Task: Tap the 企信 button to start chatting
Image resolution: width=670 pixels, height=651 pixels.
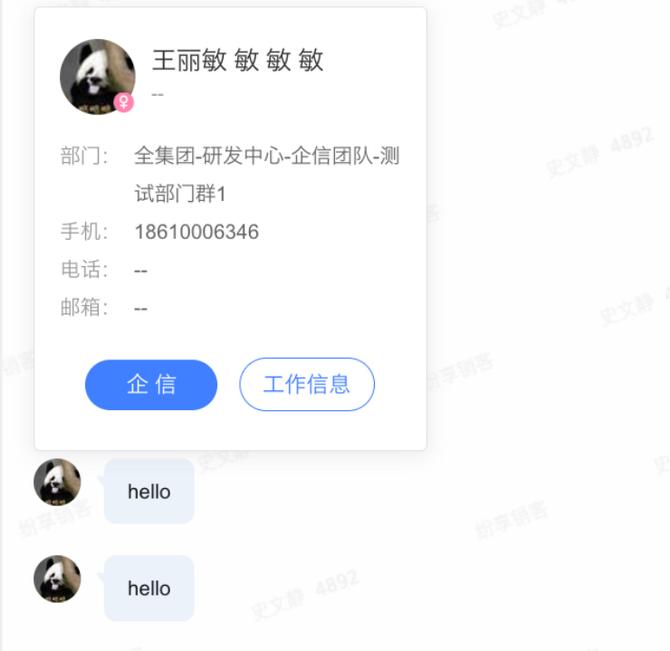Action: 151,385
